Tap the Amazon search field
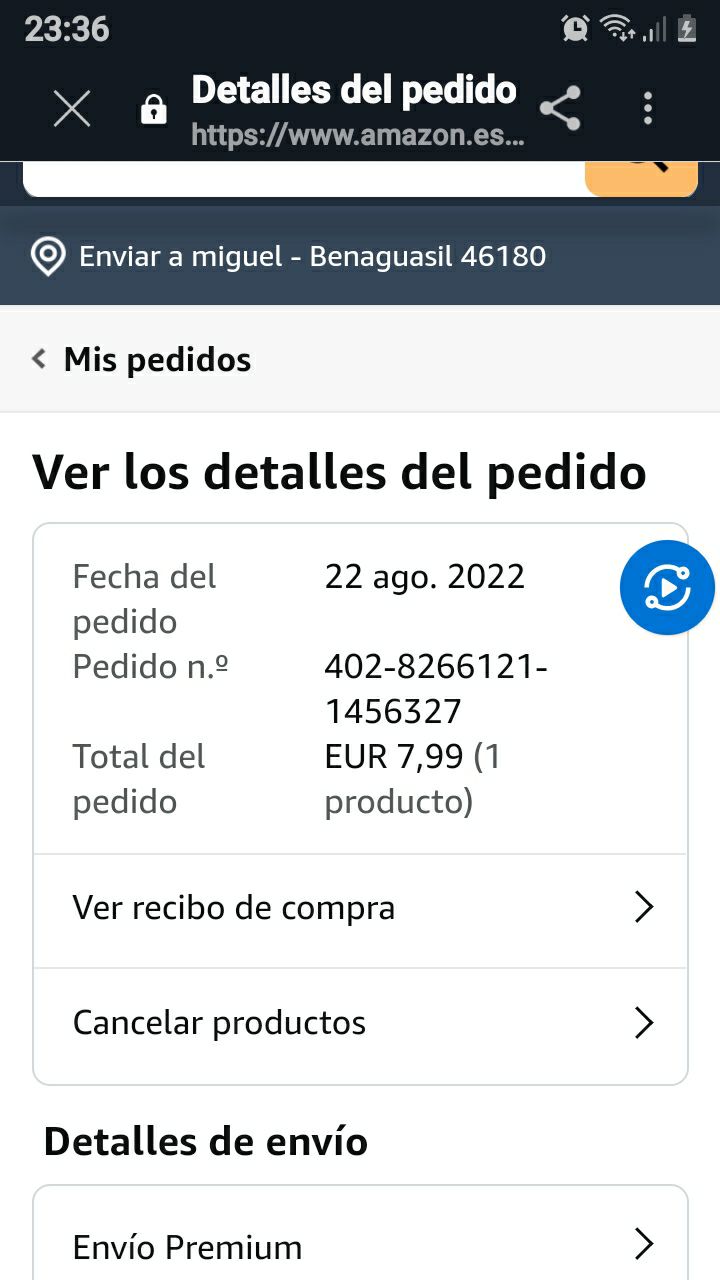This screenshot has height=1280, width=720. click(x=300, y=180)
